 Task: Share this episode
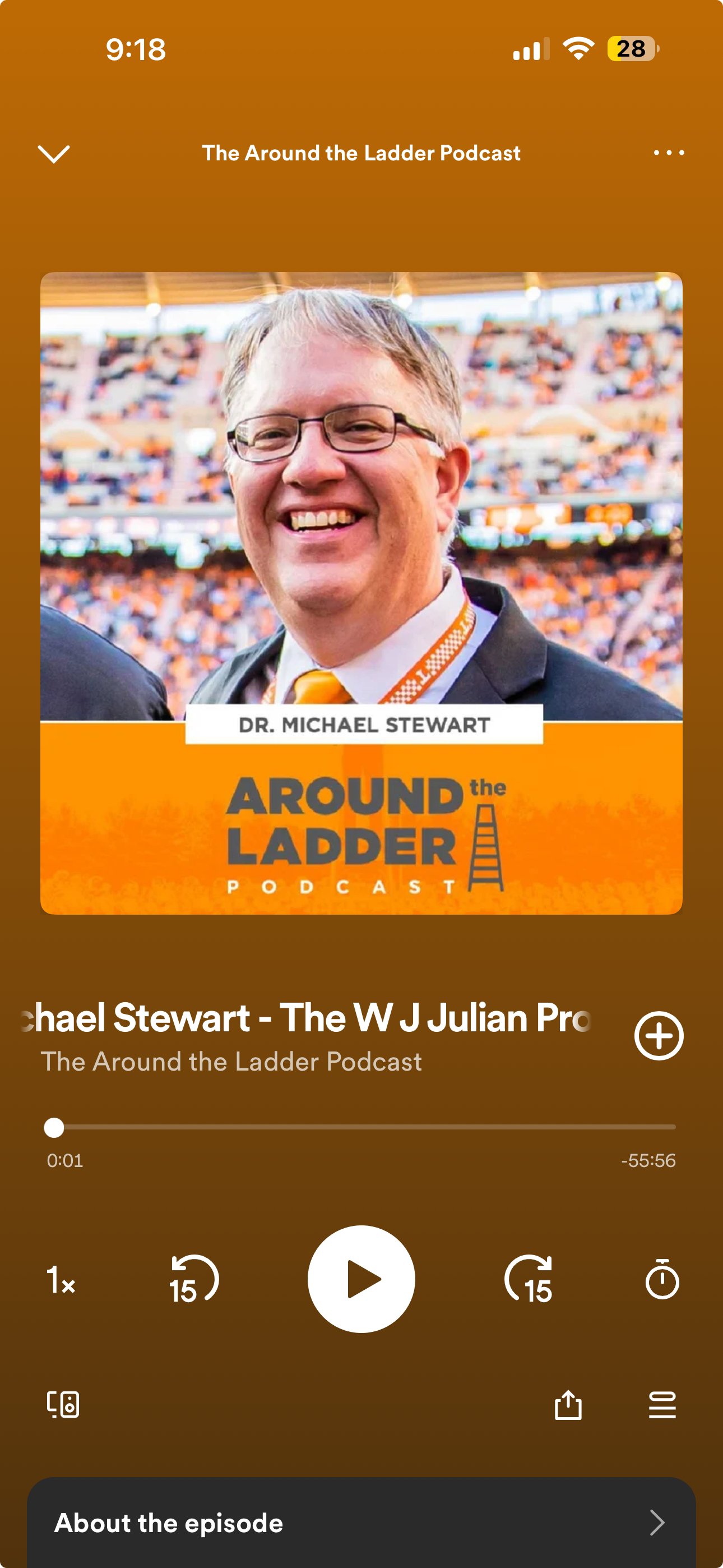coord(568,1405)
